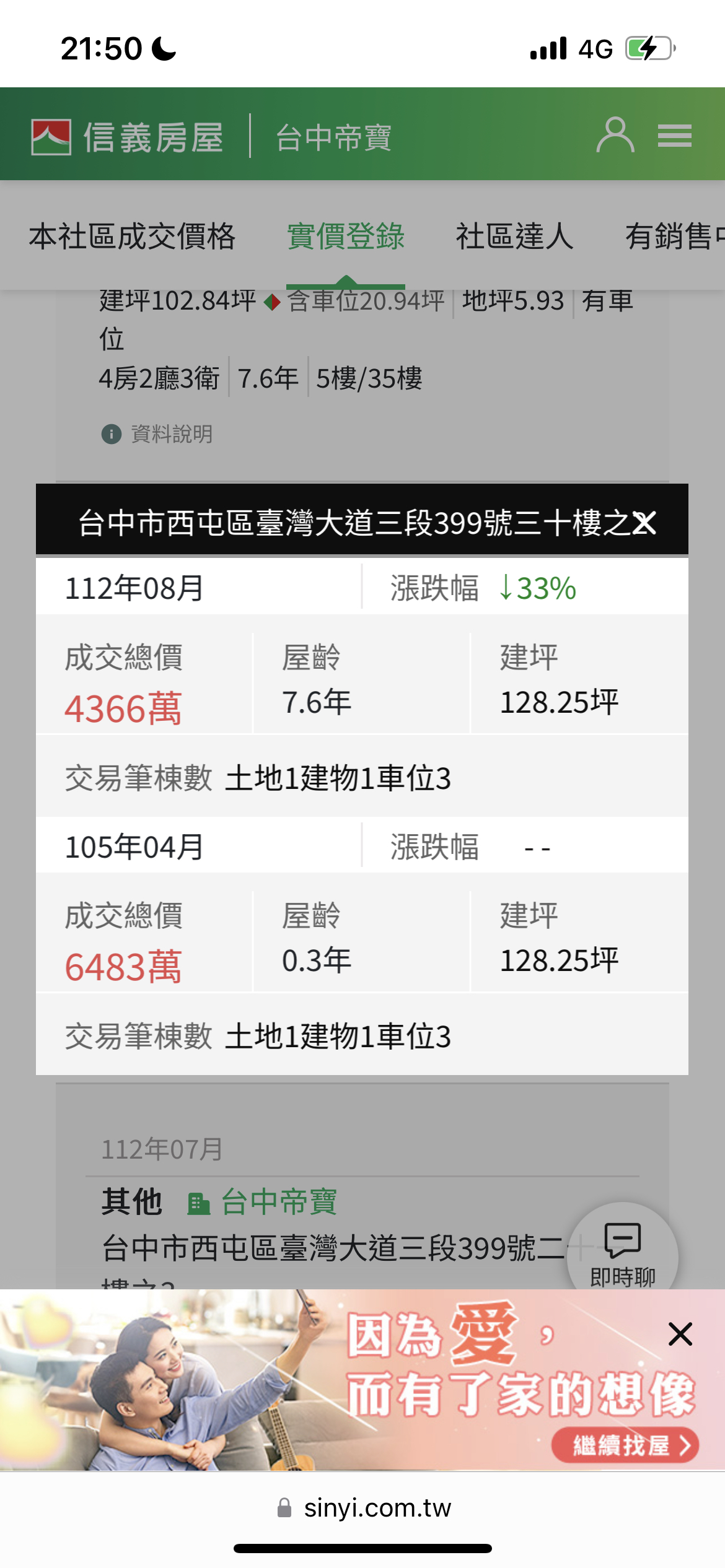Open the user account icon
Image resolution: width=725 pixels, height=1568 pixels.
coord(615,134)
